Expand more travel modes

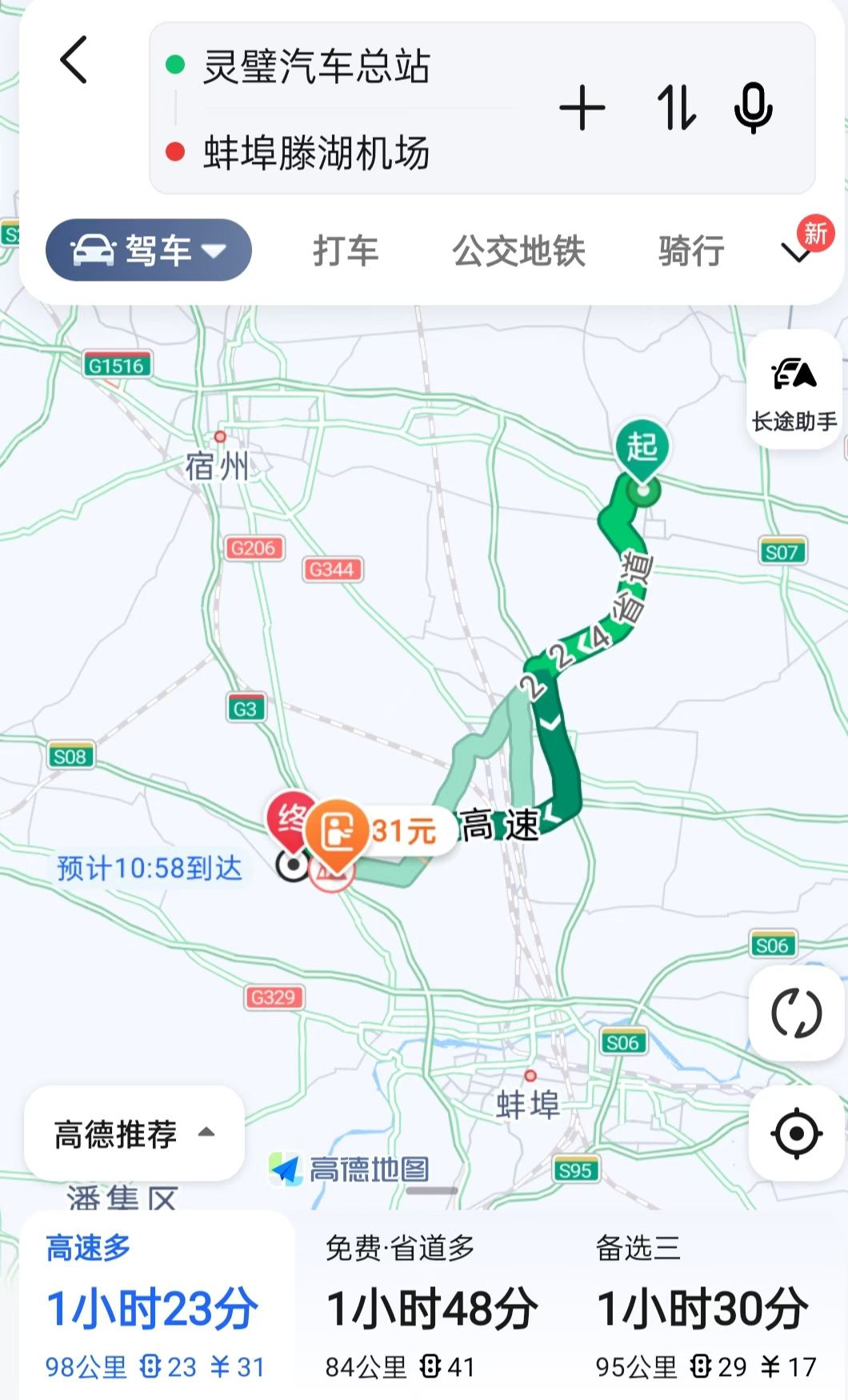797,253
